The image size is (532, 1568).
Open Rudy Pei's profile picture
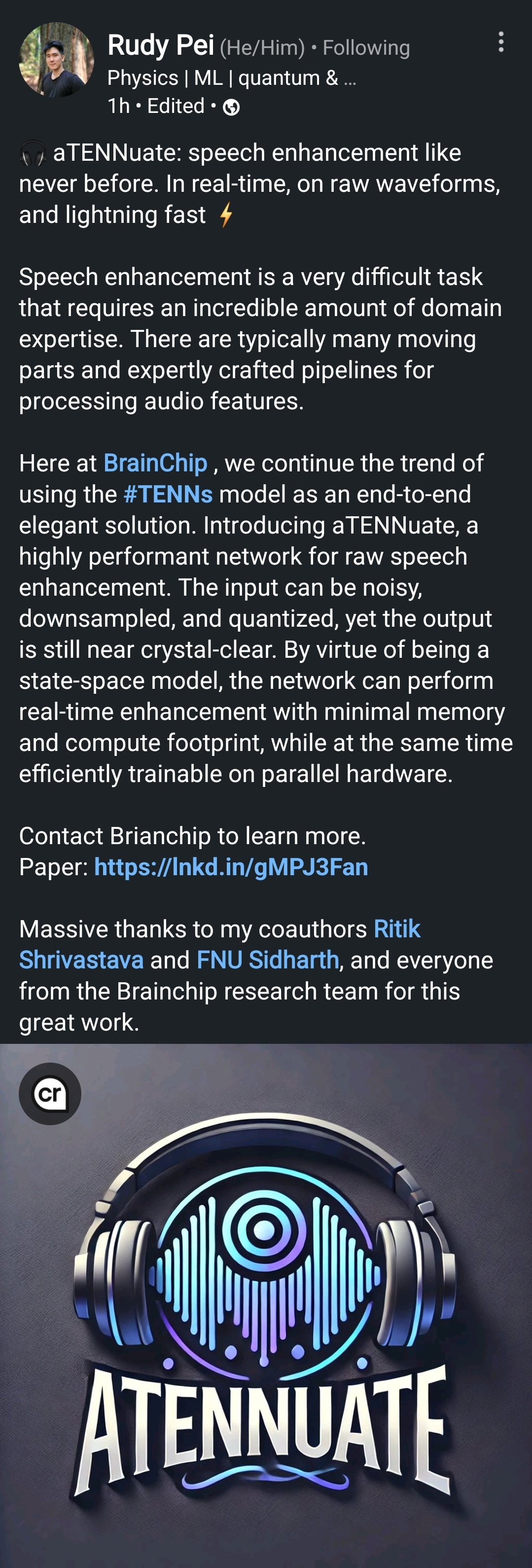(x=56, y=60)
